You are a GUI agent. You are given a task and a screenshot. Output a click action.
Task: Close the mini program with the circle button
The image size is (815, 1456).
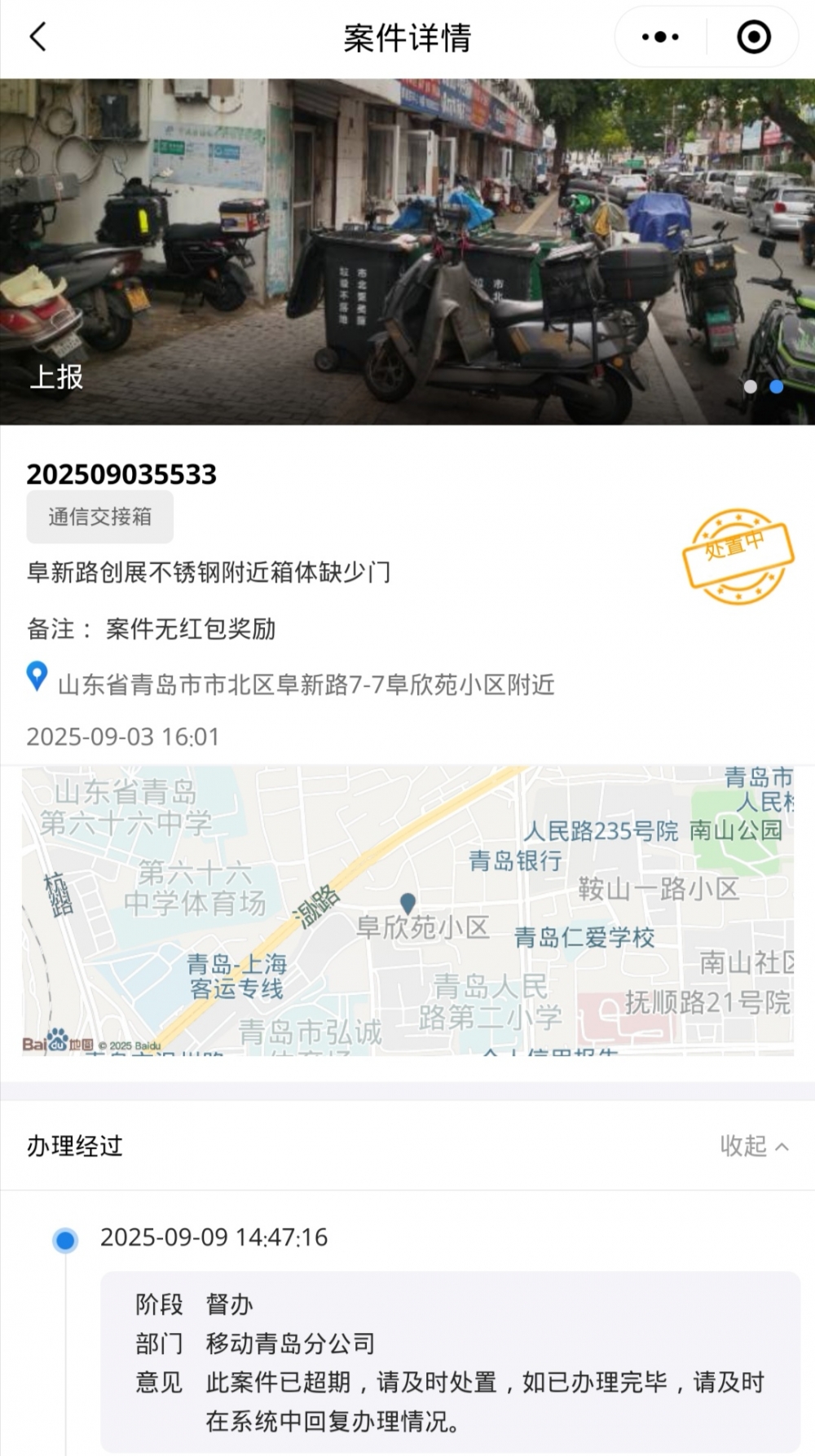click(x=753, y=37)
